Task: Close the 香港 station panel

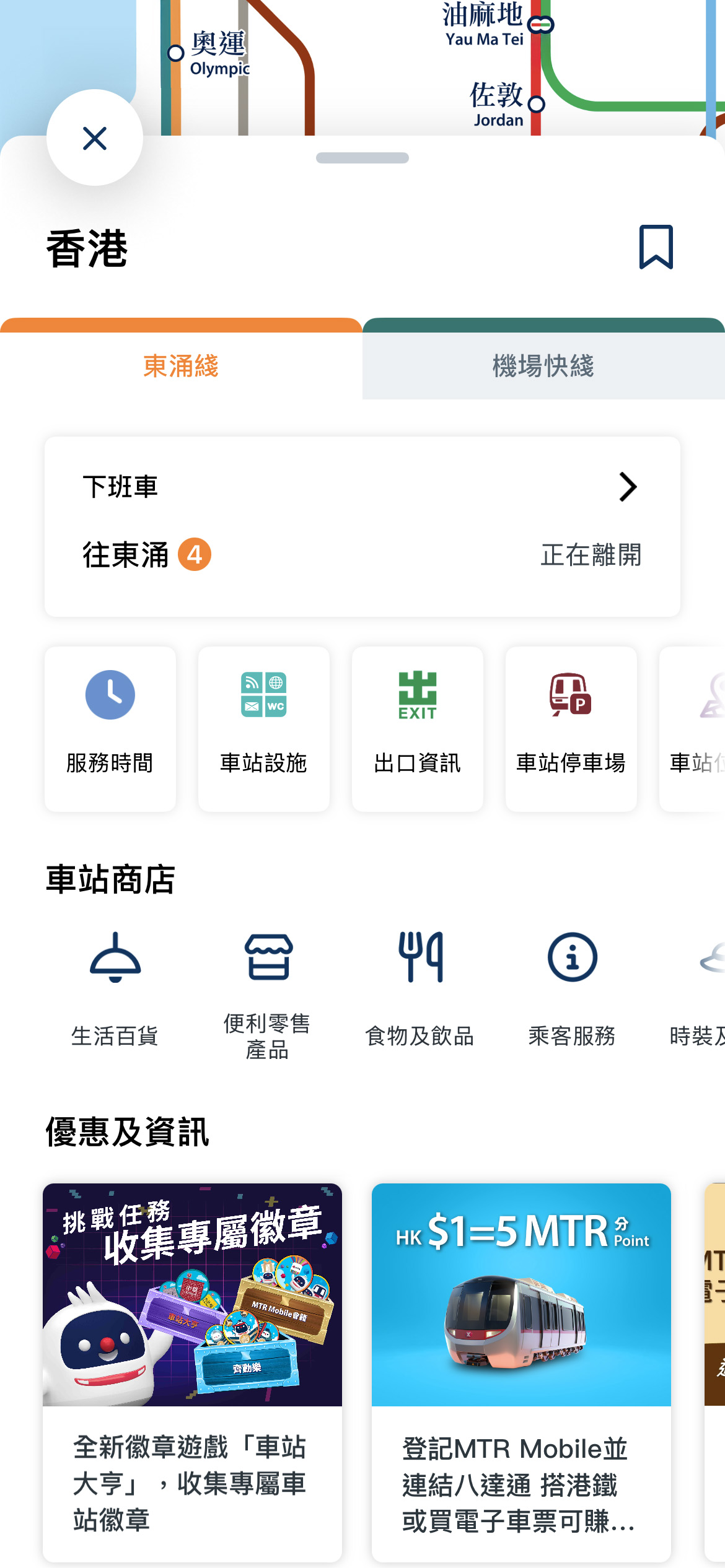Action: (95, 138)
